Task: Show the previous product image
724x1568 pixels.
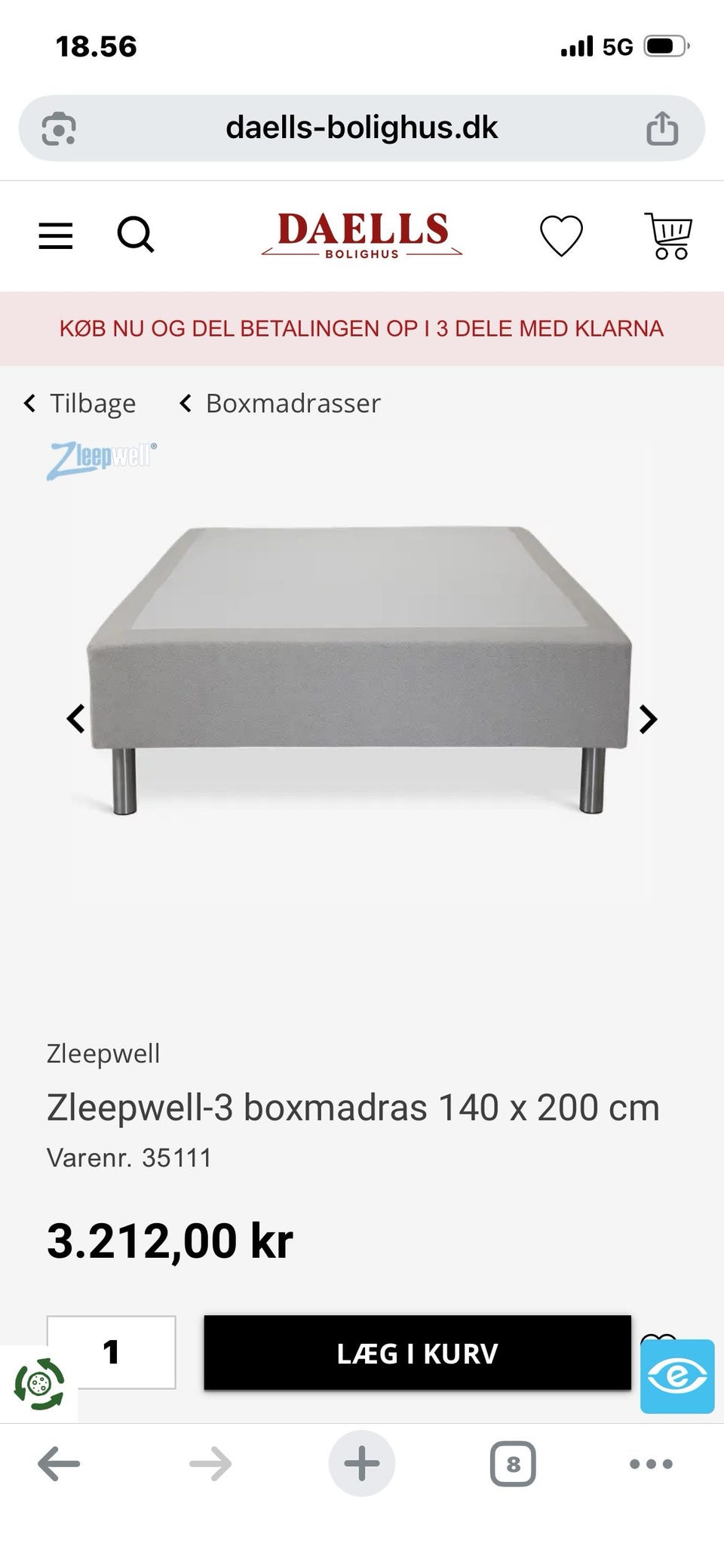Action: [x=75, y=718]
